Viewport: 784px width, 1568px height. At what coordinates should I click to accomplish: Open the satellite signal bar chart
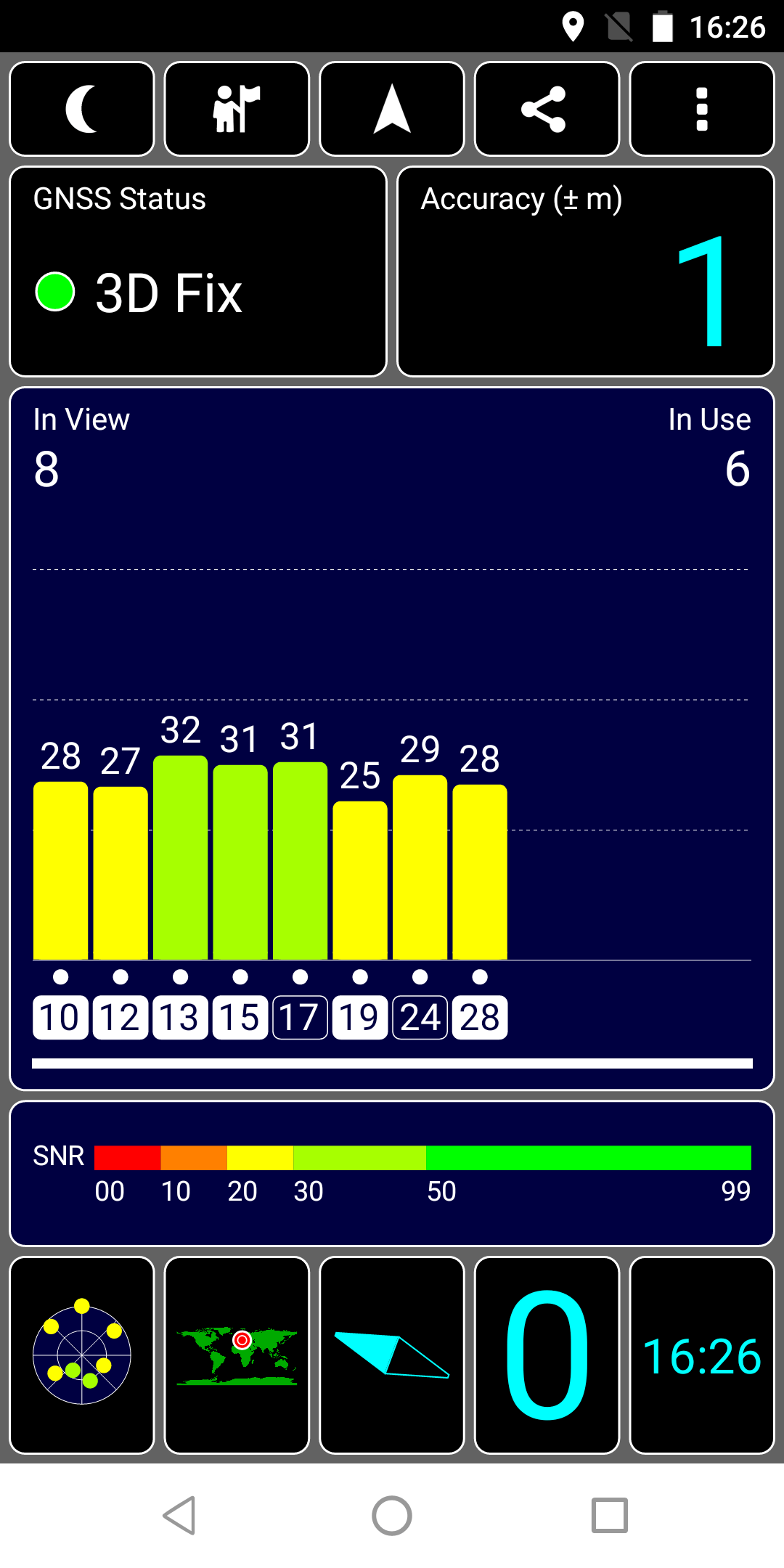(392, 738)
